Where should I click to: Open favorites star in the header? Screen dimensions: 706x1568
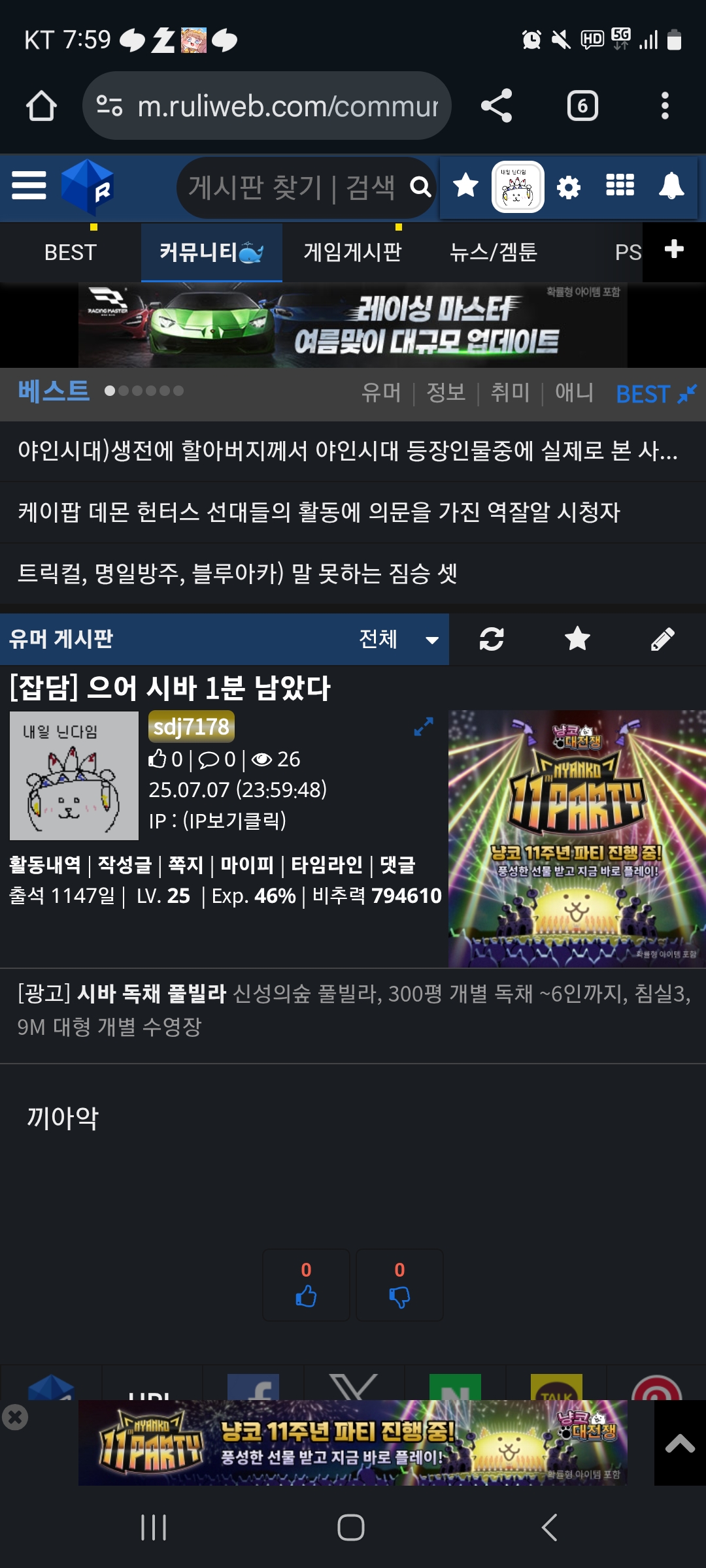[x=465, y=186]
